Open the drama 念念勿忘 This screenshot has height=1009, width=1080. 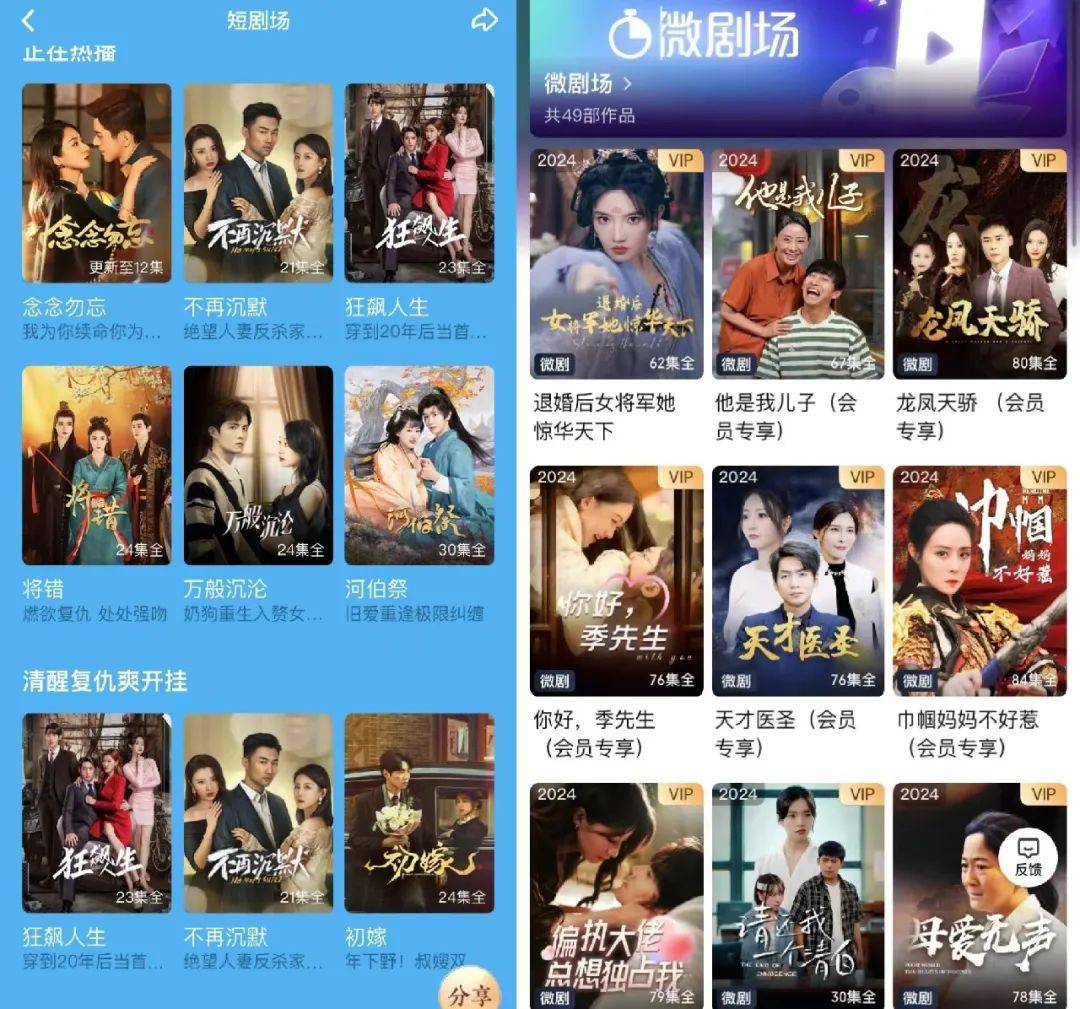[96, 183]
